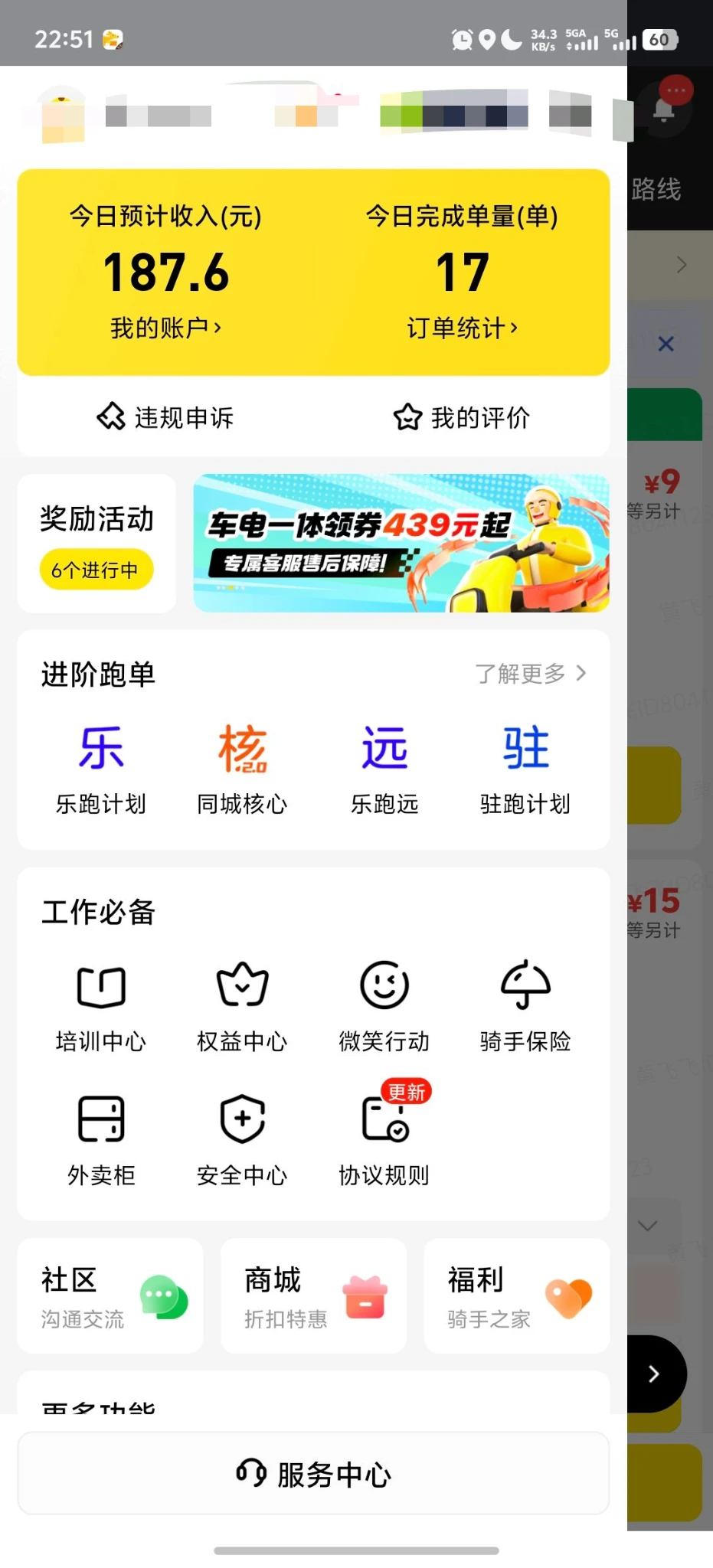Viewport: 713px width, 1568px height.
Task: Open 同城核心 program
Action: pos(242,769)
